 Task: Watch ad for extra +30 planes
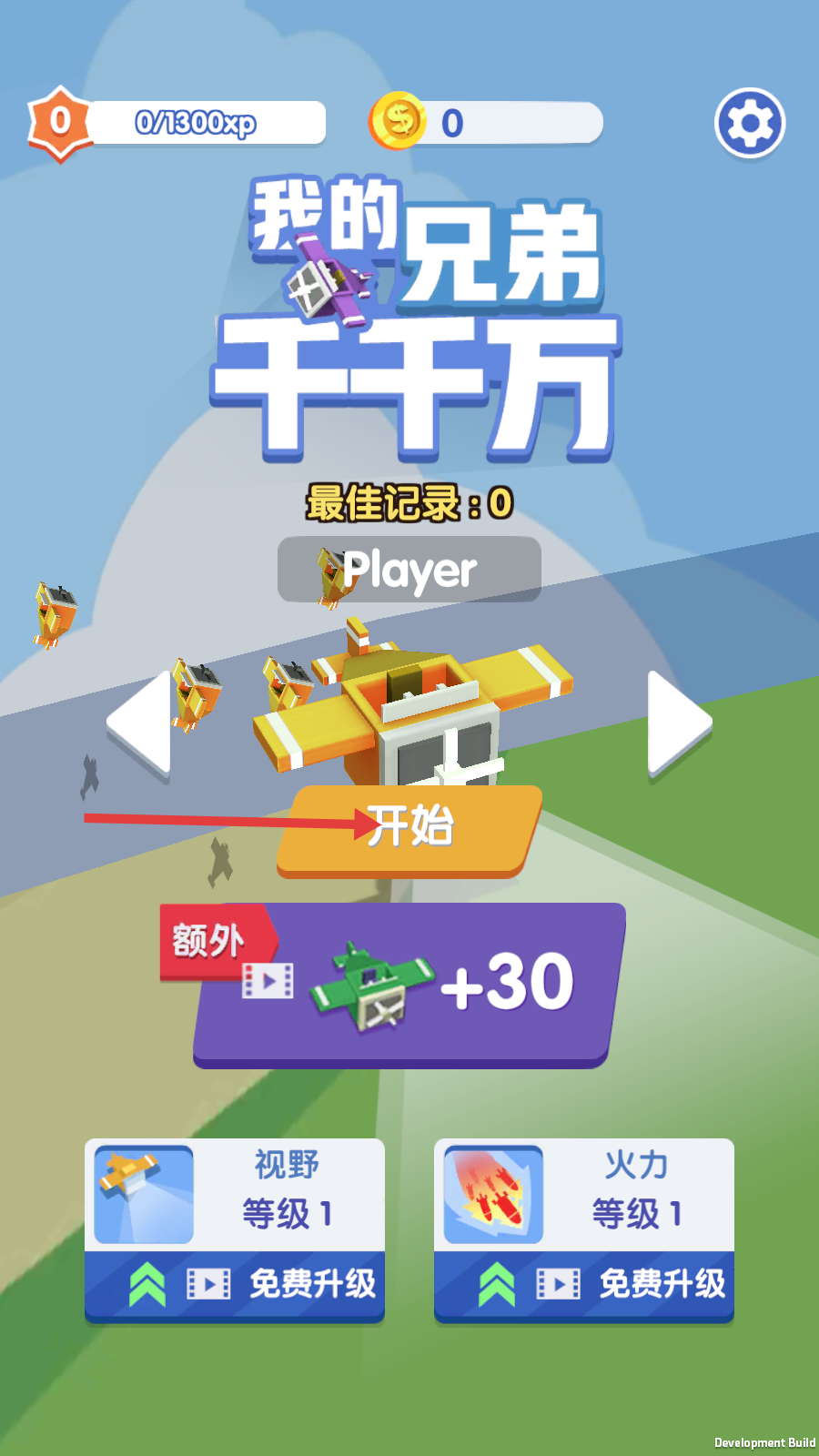coord(409,985)
